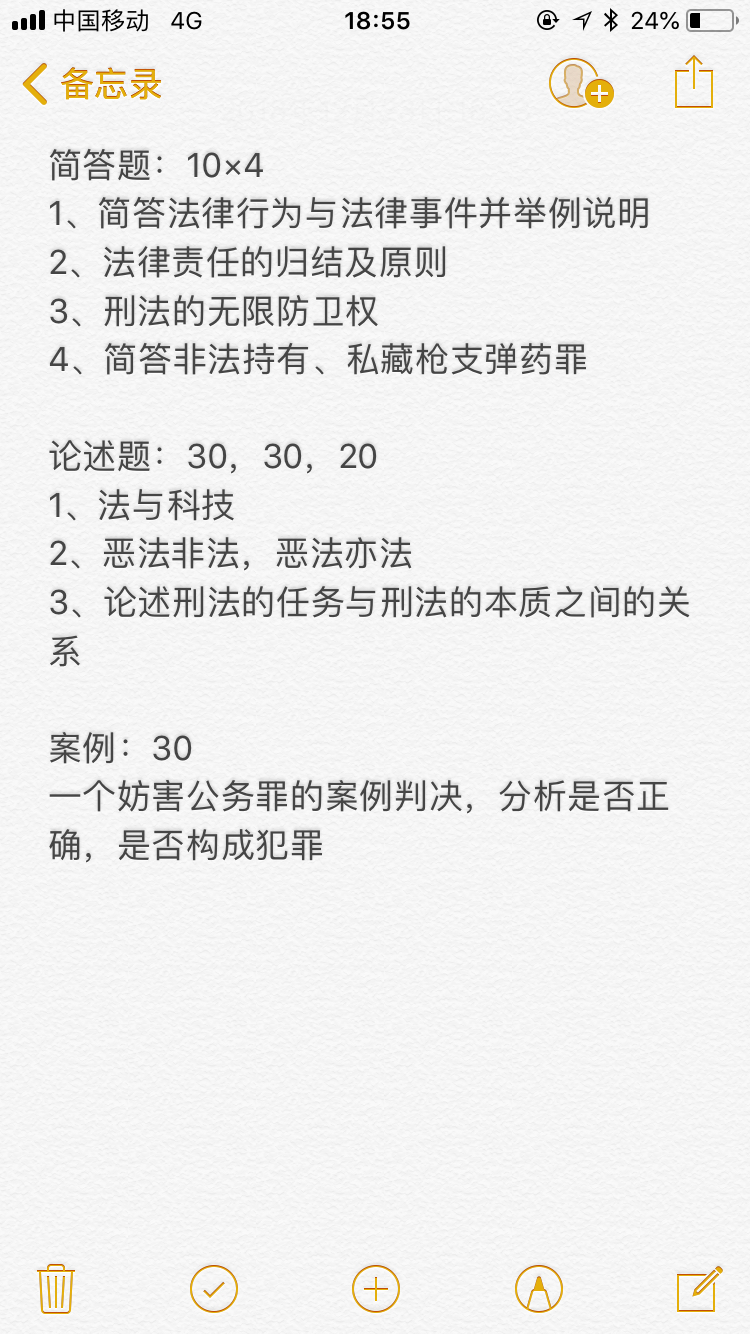Image resolution: width=750 pixels, height=1334 pixels.
Task: Go back to the 备忘录 list
Action: (x=92, y=84)
